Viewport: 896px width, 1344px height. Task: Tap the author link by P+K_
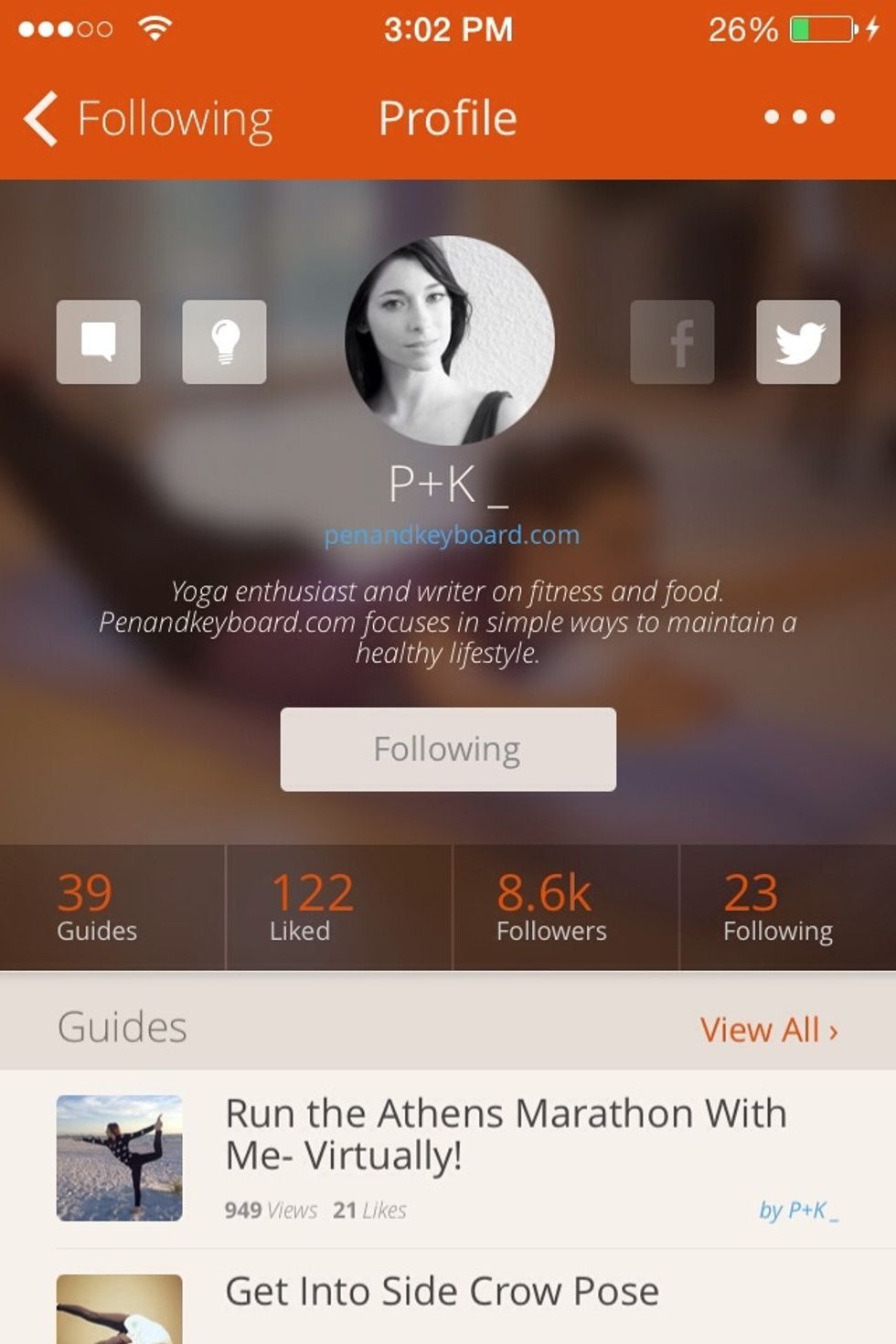tap(798, 1211)
